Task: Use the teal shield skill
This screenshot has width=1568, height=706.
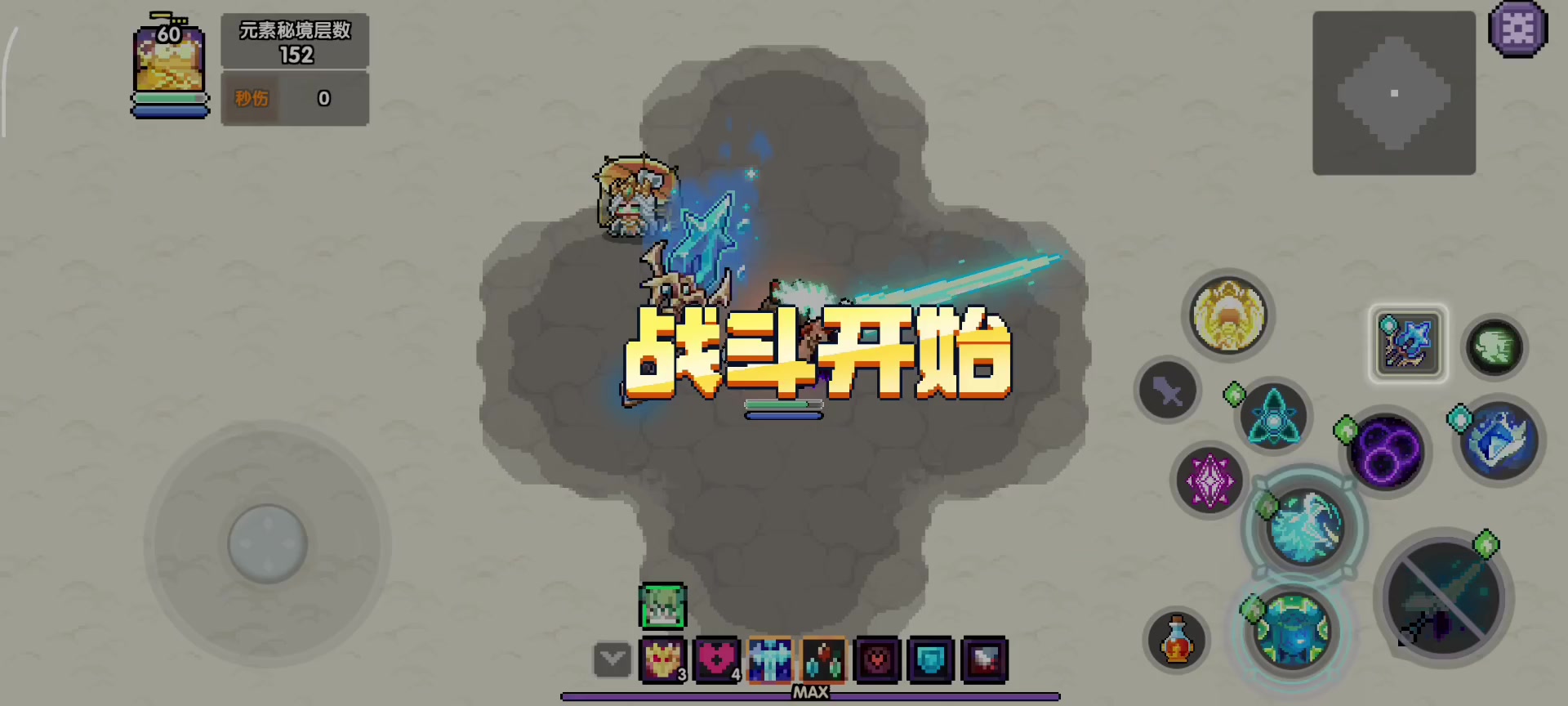Action: pyautogui.click(x=1292, y=631)
